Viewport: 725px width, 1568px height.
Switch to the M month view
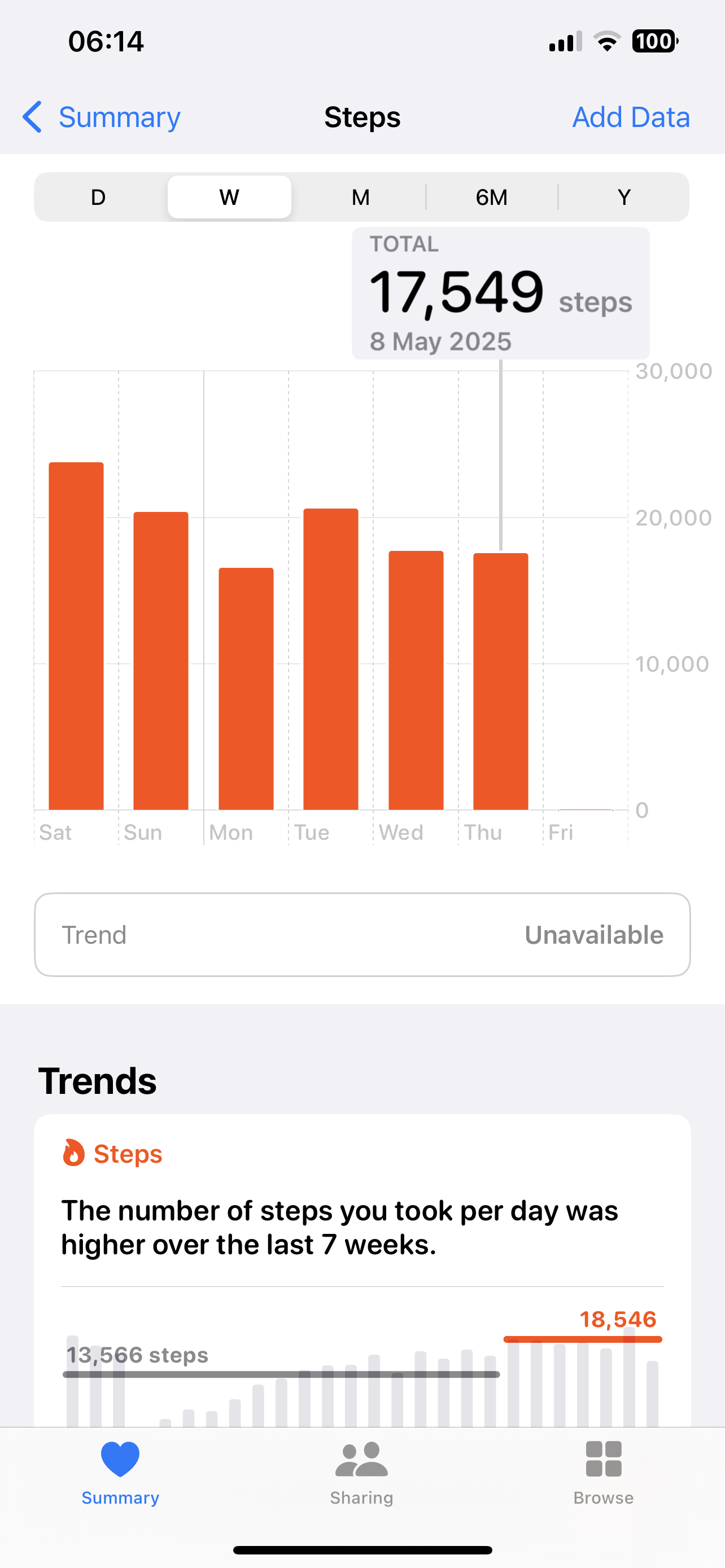click(360, 197)
